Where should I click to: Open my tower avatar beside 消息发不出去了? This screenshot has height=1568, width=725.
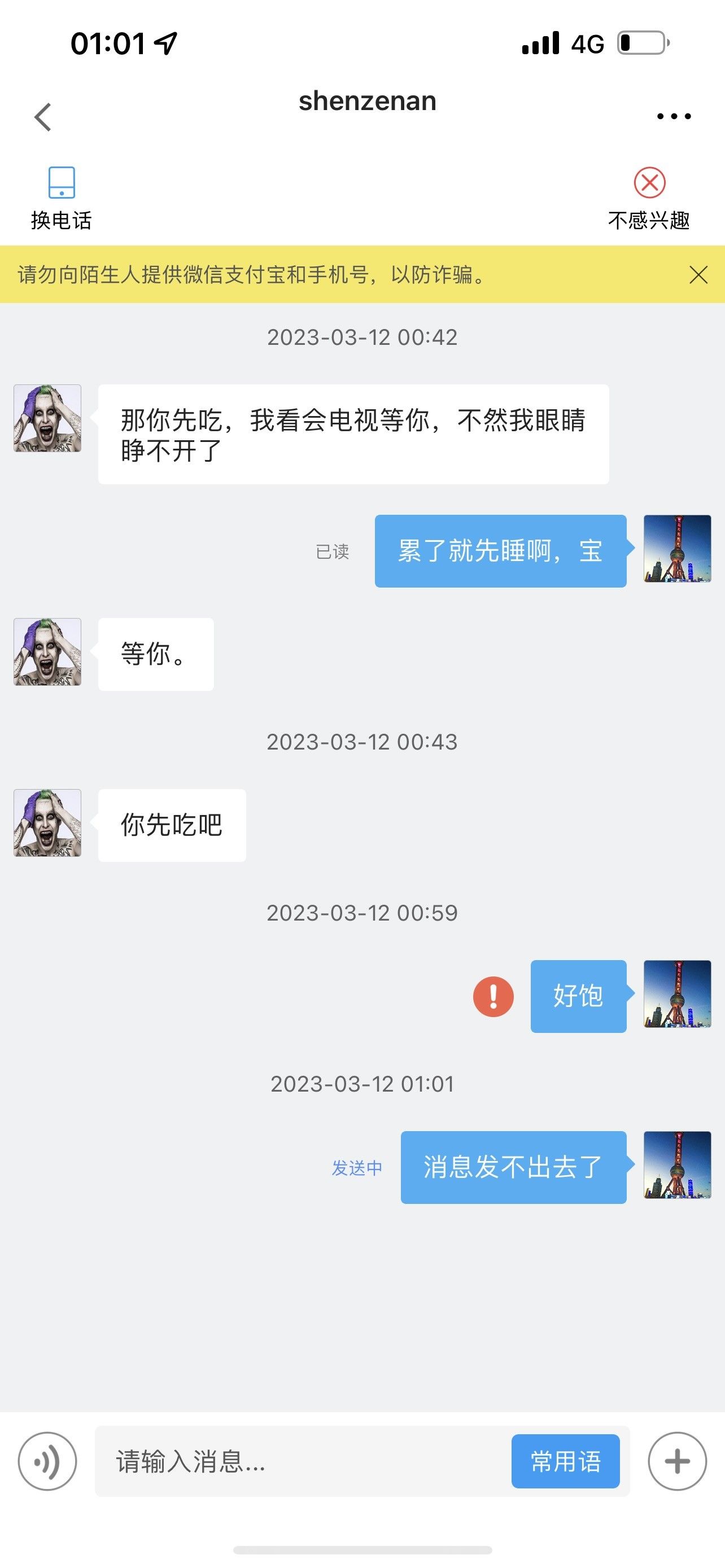[677, 1164]
